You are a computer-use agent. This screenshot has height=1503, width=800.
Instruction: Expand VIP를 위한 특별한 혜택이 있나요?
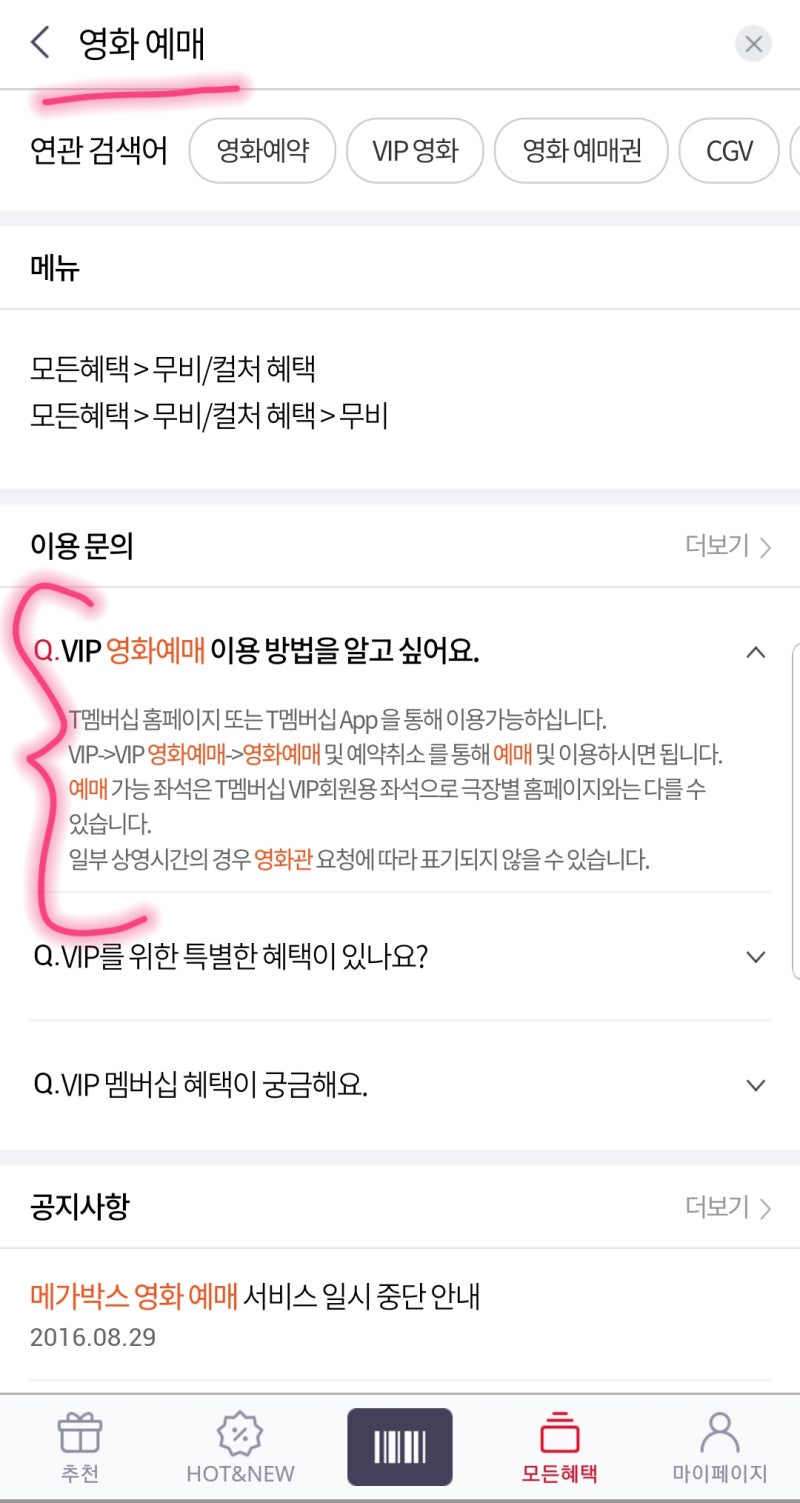click(400, 956)
